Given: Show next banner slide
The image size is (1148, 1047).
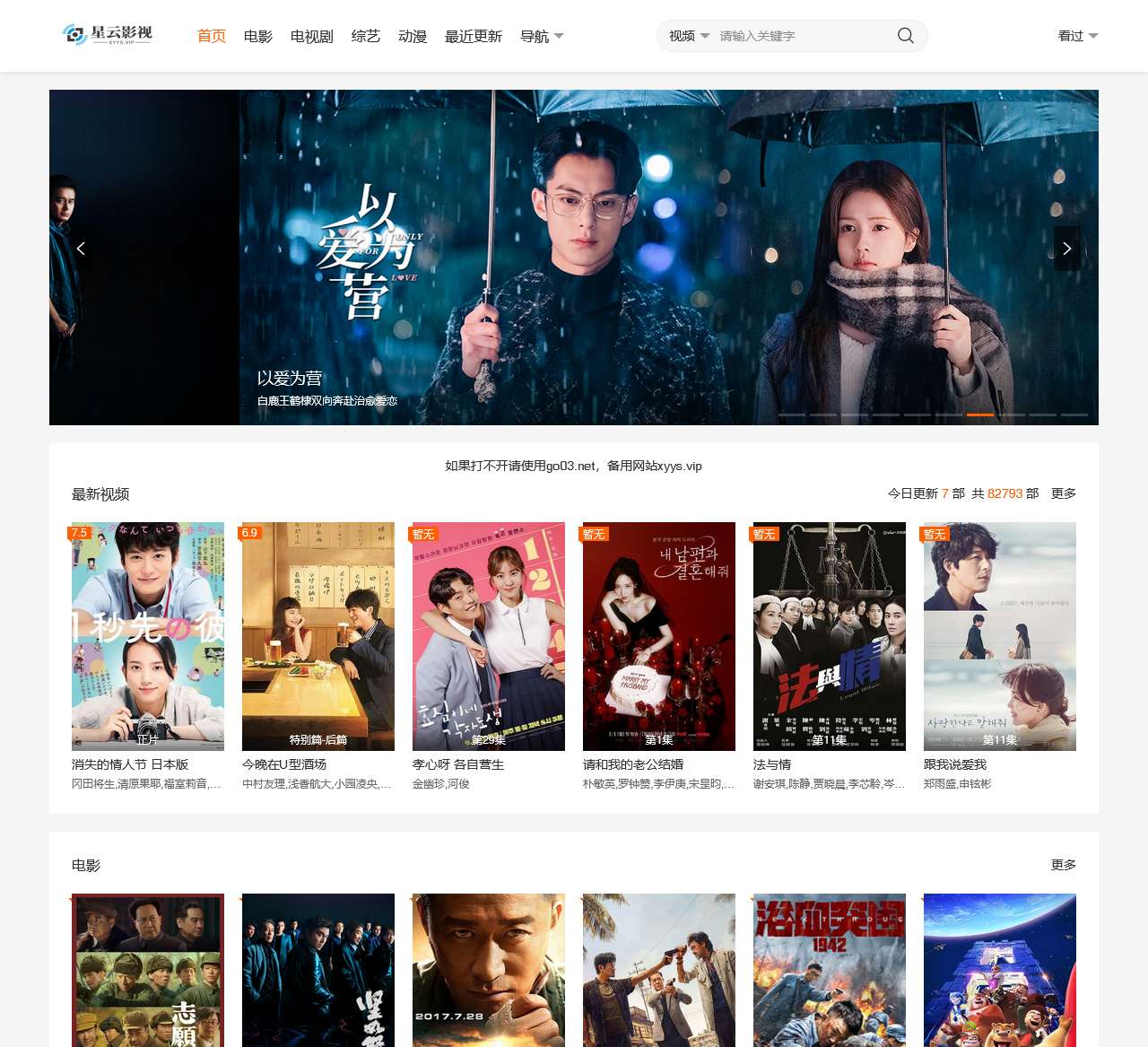Looking at the screenshot, I should (x=1066, y=249).
